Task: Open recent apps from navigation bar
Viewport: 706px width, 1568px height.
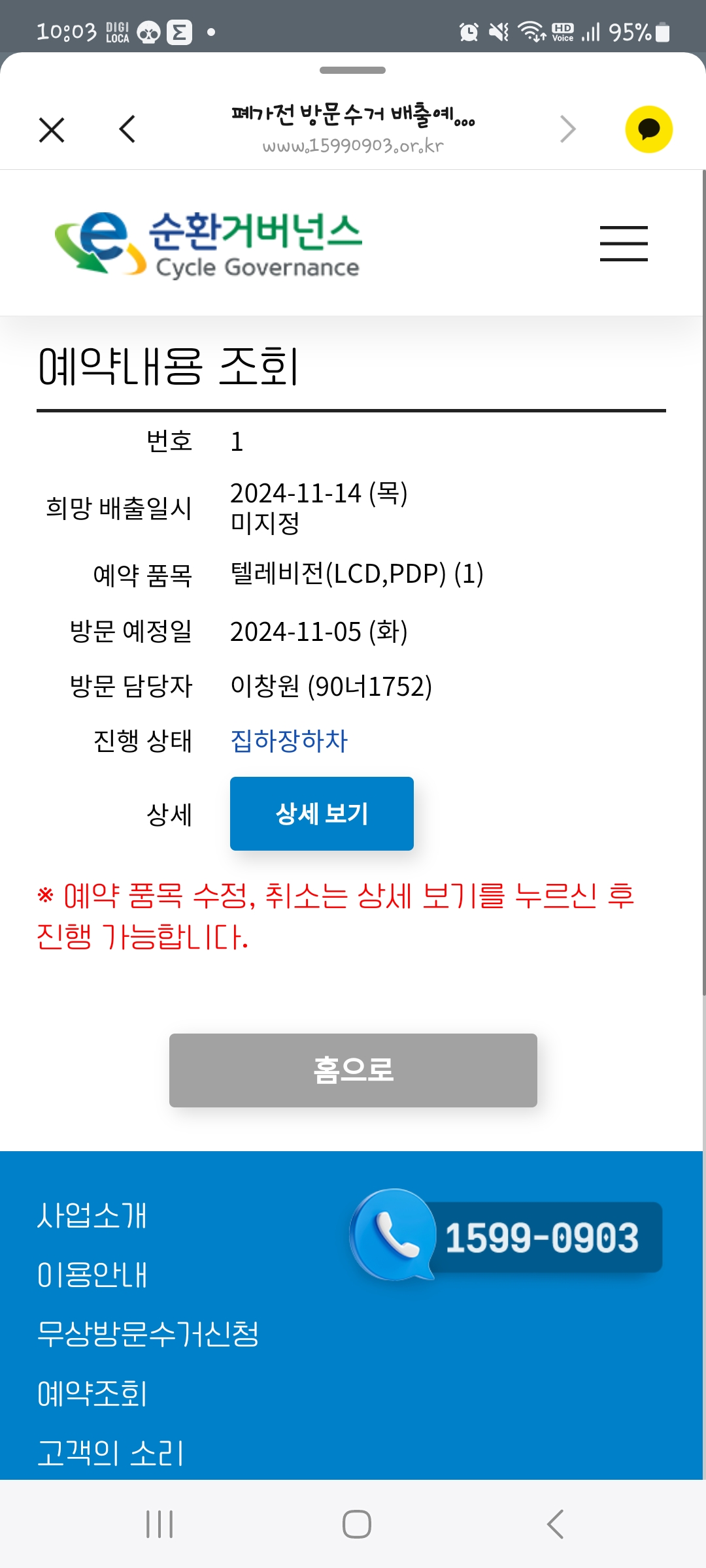Action: (x=160, y=1524)
